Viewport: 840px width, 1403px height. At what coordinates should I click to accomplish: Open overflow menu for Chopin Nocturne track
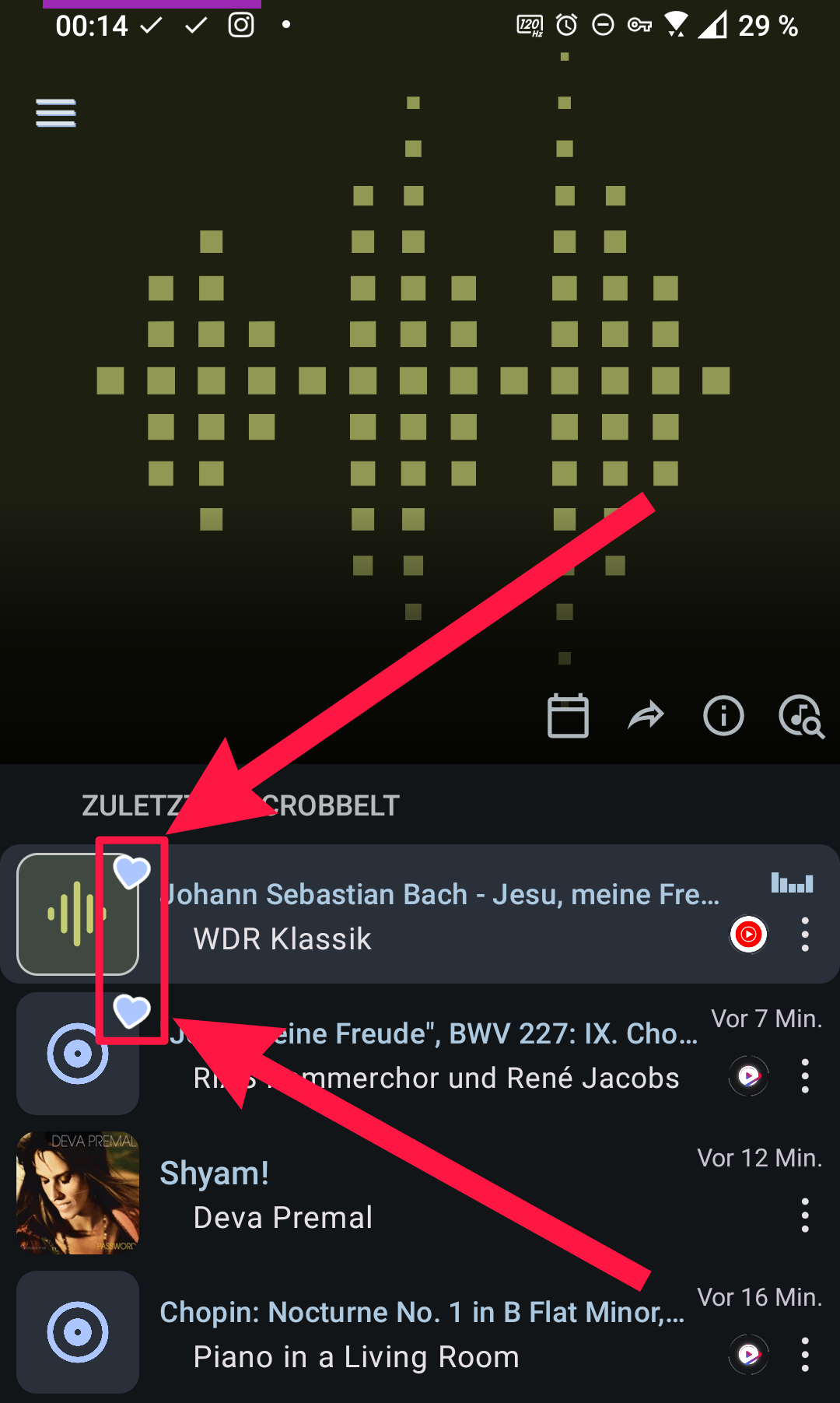pos(805,1355)
